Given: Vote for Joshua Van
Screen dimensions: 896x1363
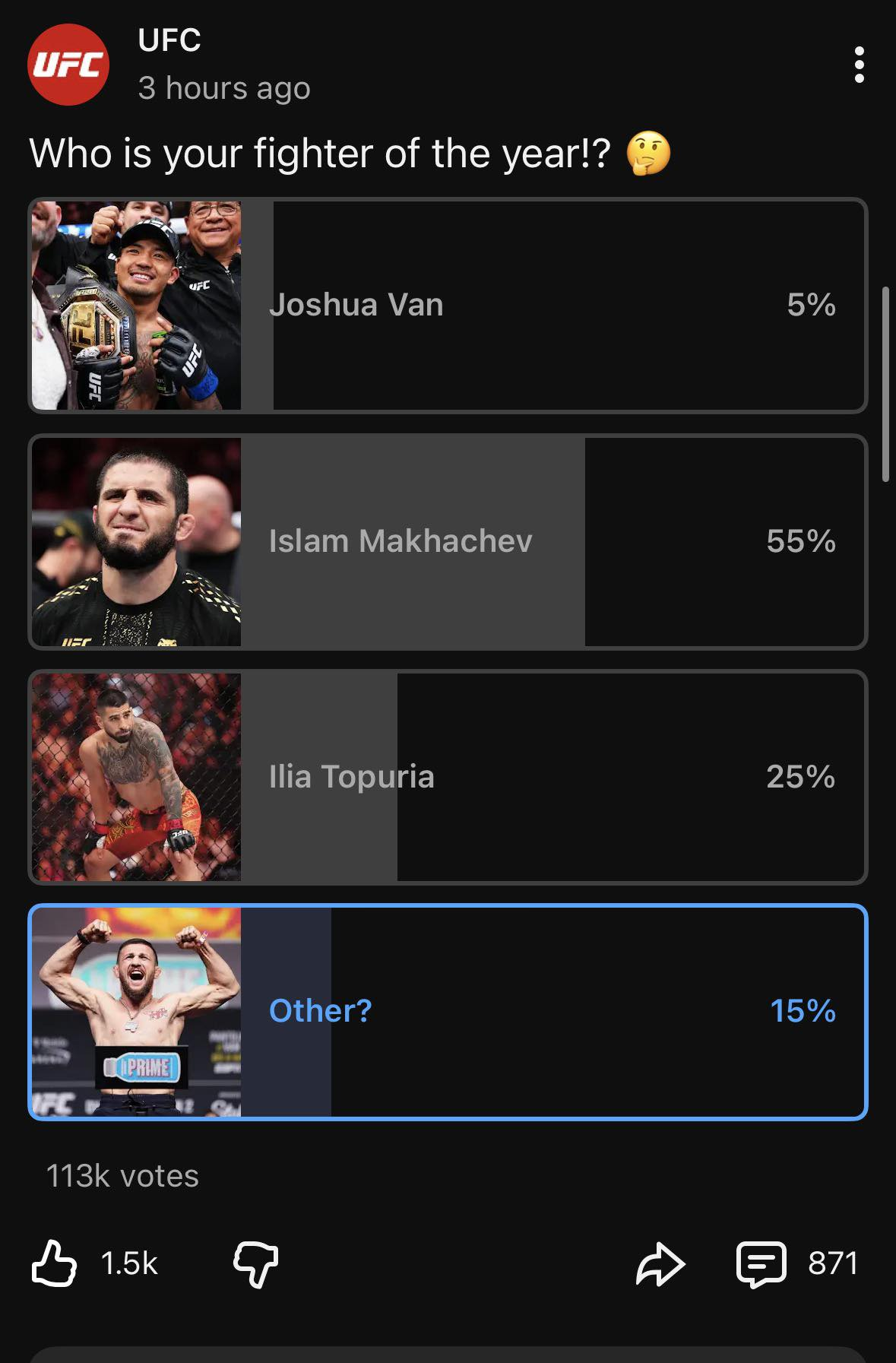Looking at the screenshot, I should pyautogui.click(x=448, y=306).
